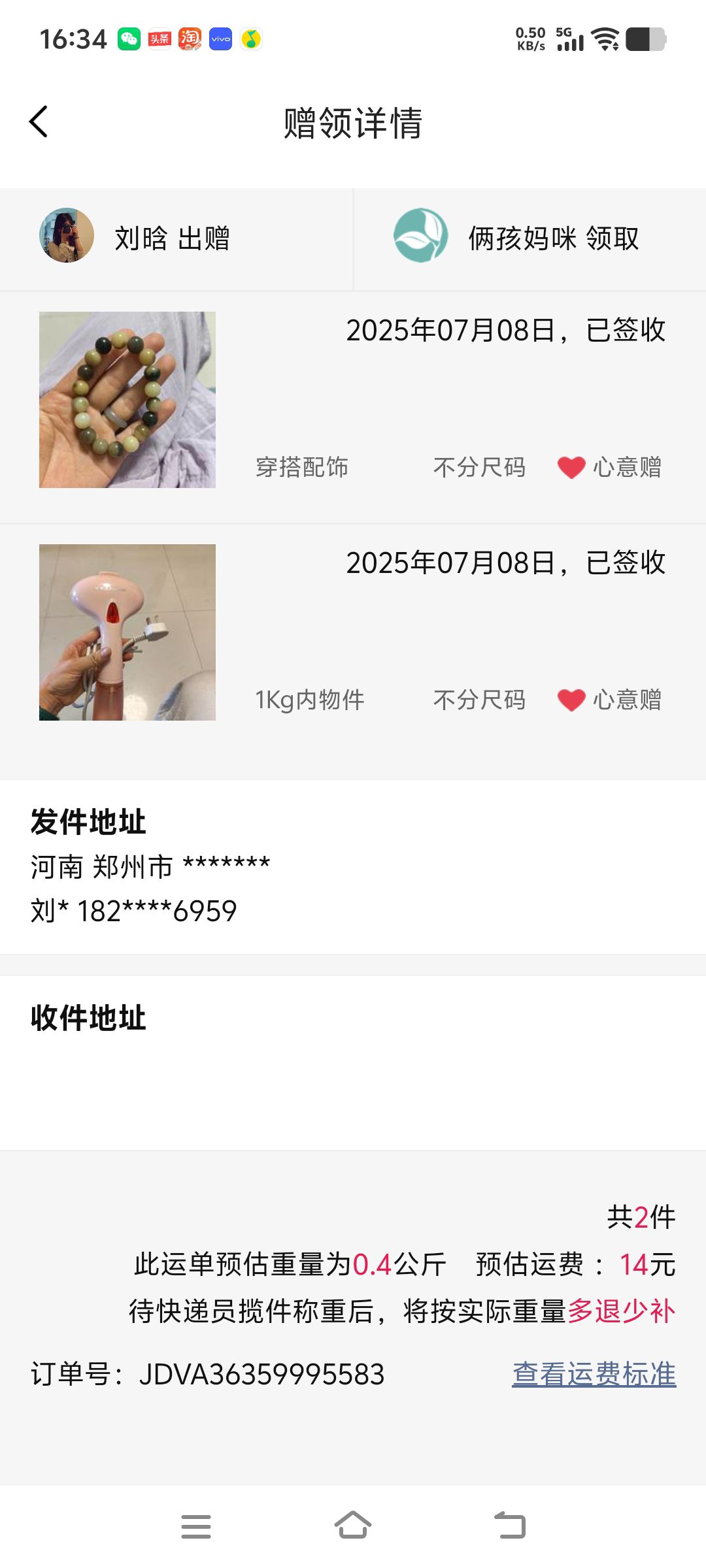The image size is (706, 1568).
Task: Open the bead bracelet item photo
Action: [127, 400]
